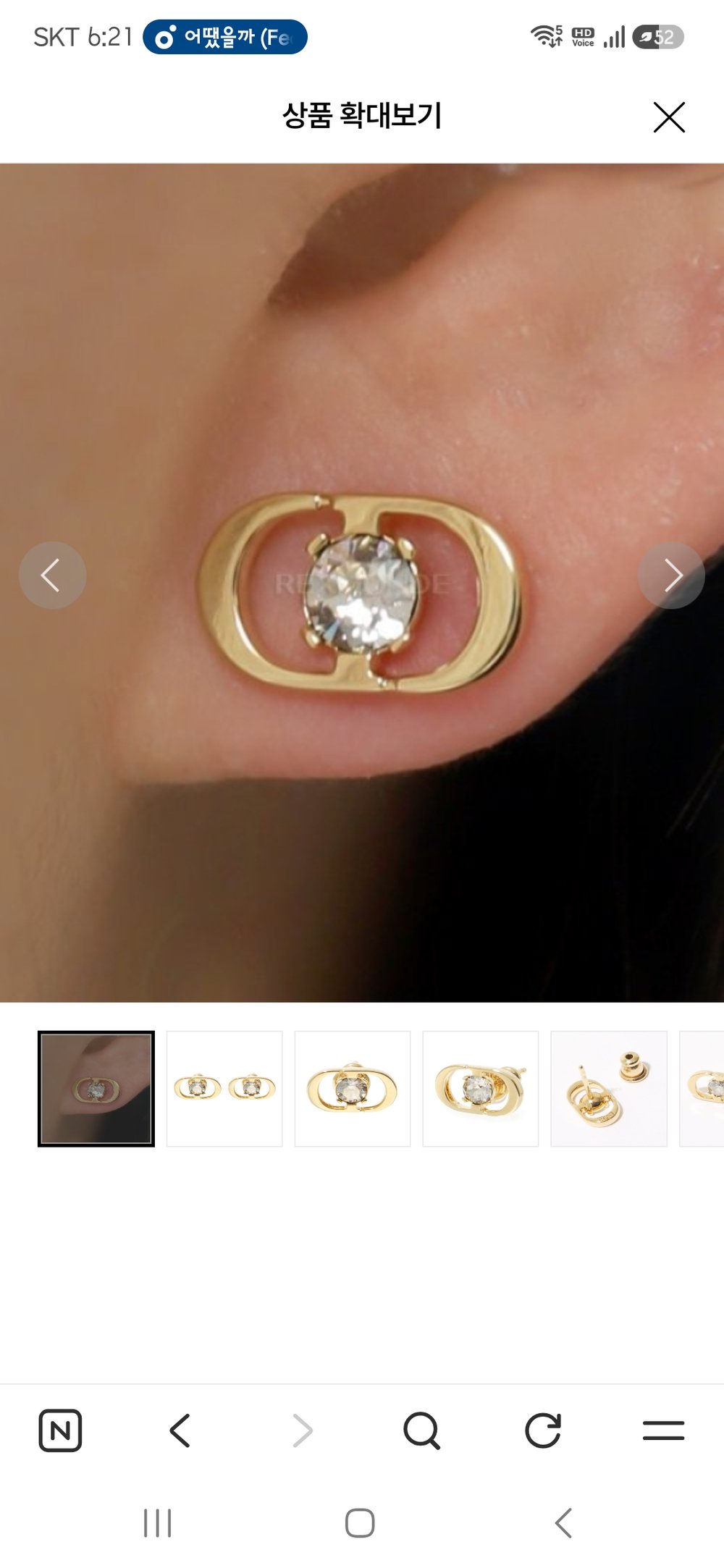This screenshot has height=1568, width=724.
Task: Go back in the browser toolbar
Action: tap(180, 1430)
